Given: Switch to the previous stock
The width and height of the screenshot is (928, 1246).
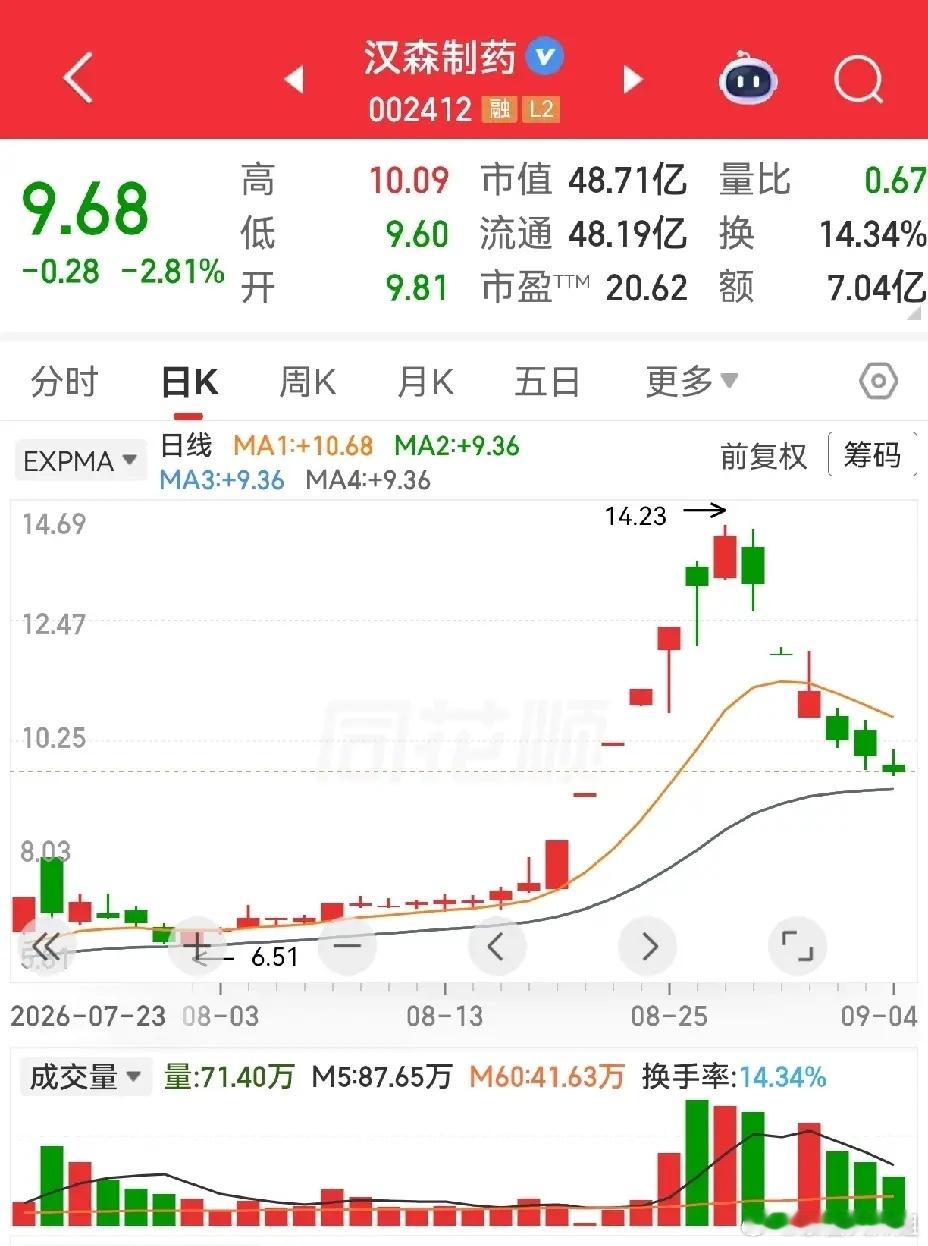Looking at the screenshot, I should pos(294,79).
